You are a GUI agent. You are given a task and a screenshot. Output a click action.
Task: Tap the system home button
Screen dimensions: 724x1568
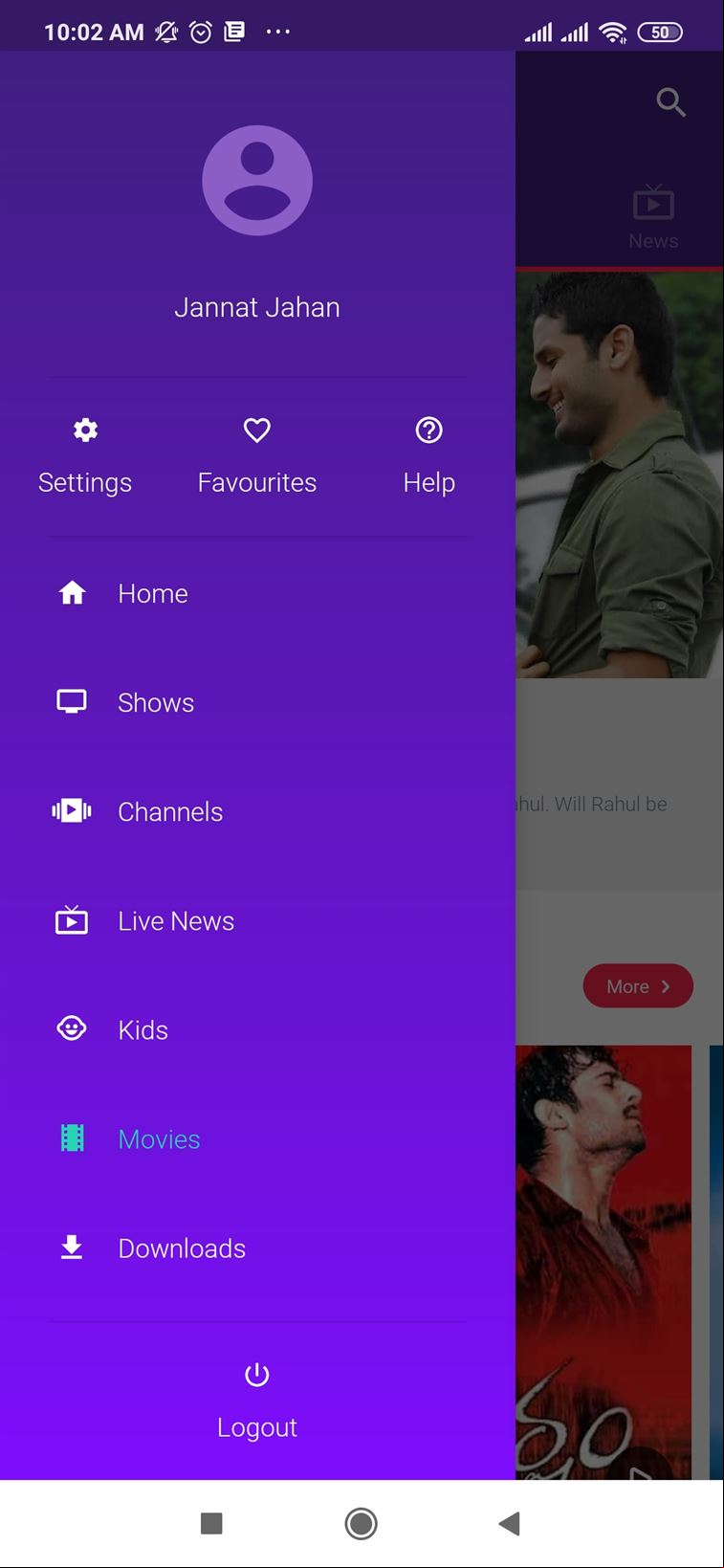(x=361, y=1523)
